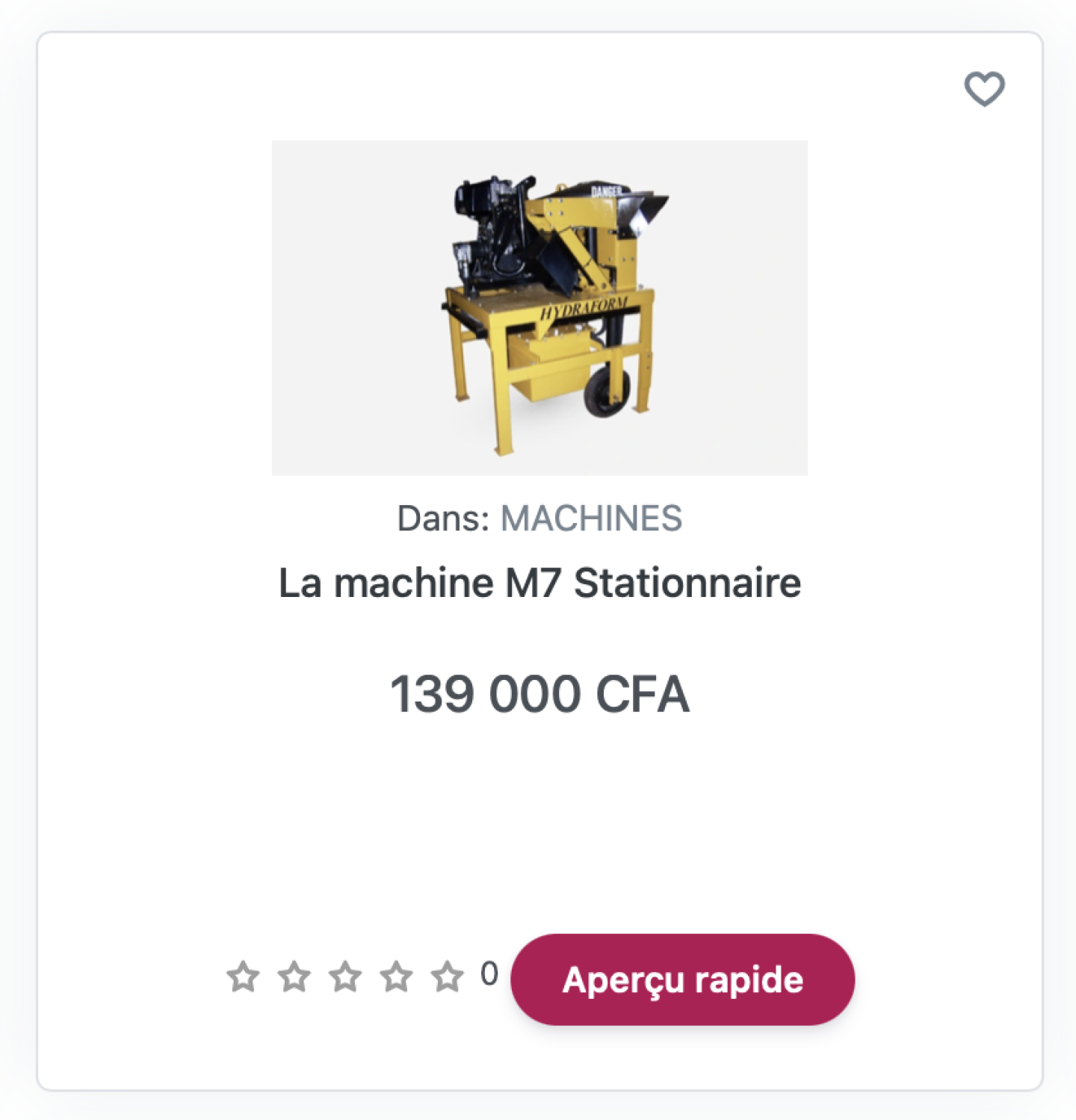Add M7 Stationnaire machine to wishlist
This screenshot has width=1076, height=1120.
tap(983, 89)
